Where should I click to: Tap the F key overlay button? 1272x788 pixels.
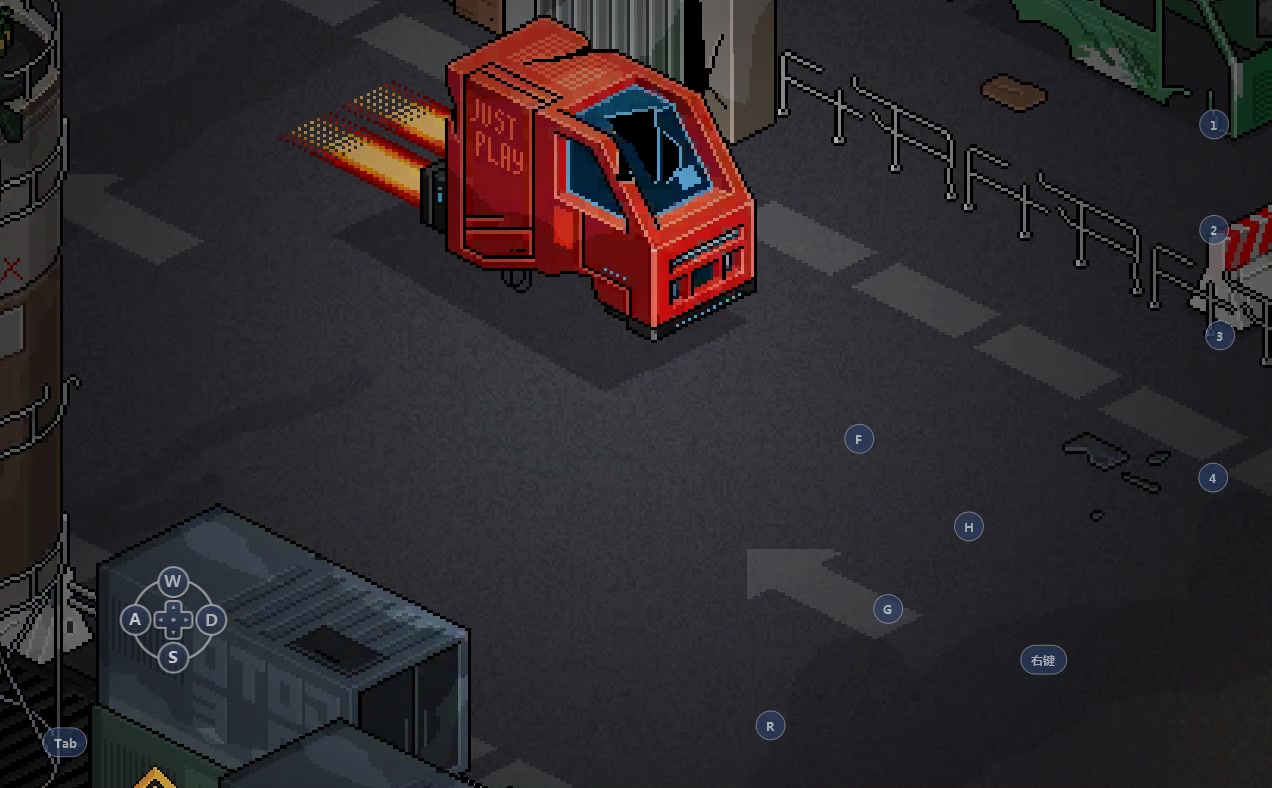tap(859, 439)
